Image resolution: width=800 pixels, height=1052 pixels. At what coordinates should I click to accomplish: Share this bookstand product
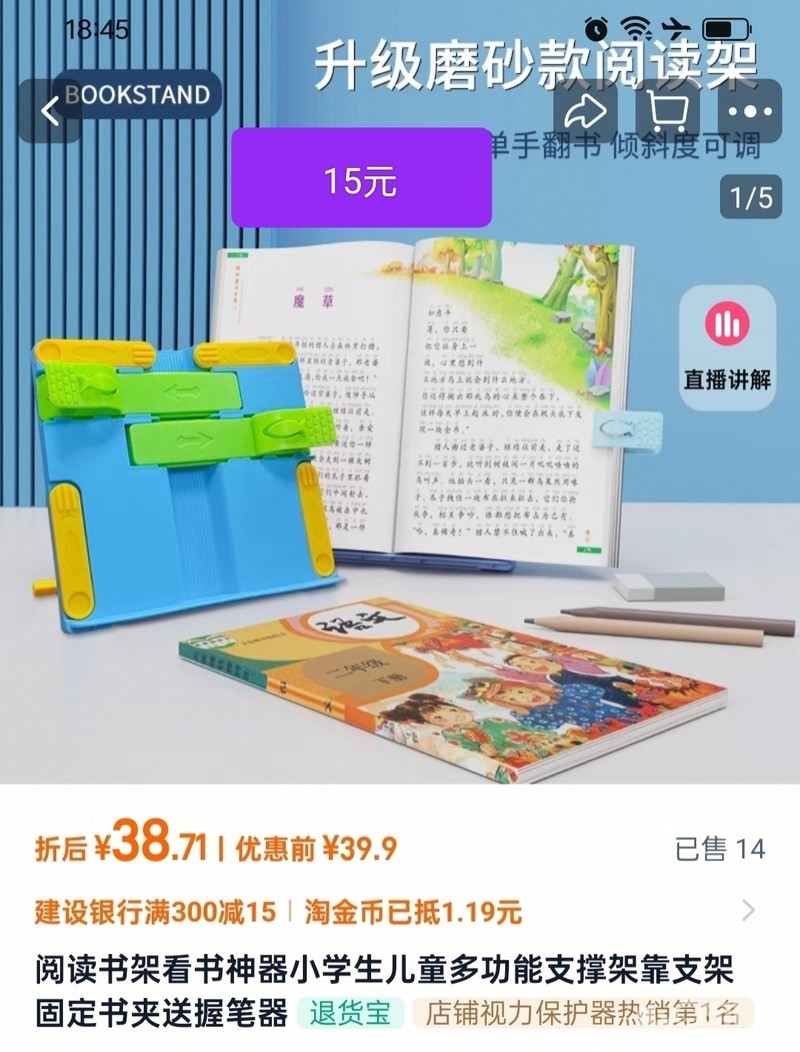[x=585, y=111]
